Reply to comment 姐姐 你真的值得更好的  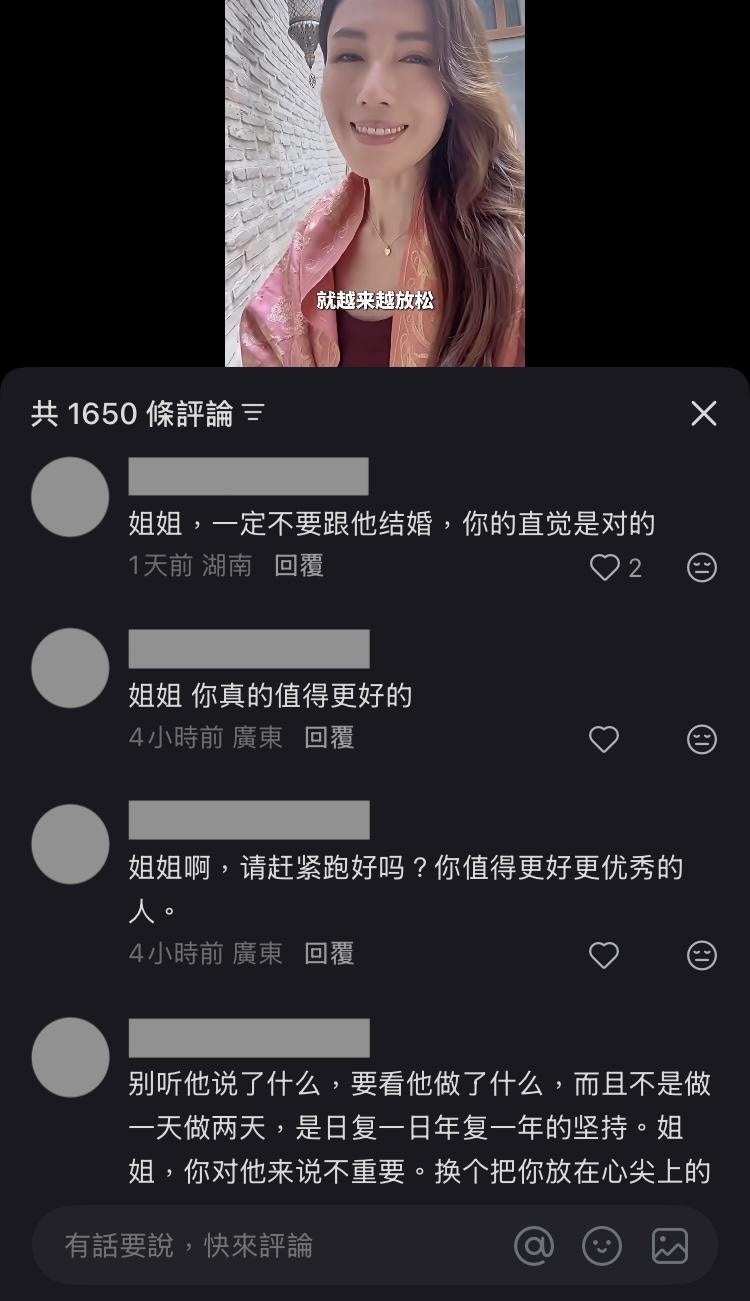(329, 738)
